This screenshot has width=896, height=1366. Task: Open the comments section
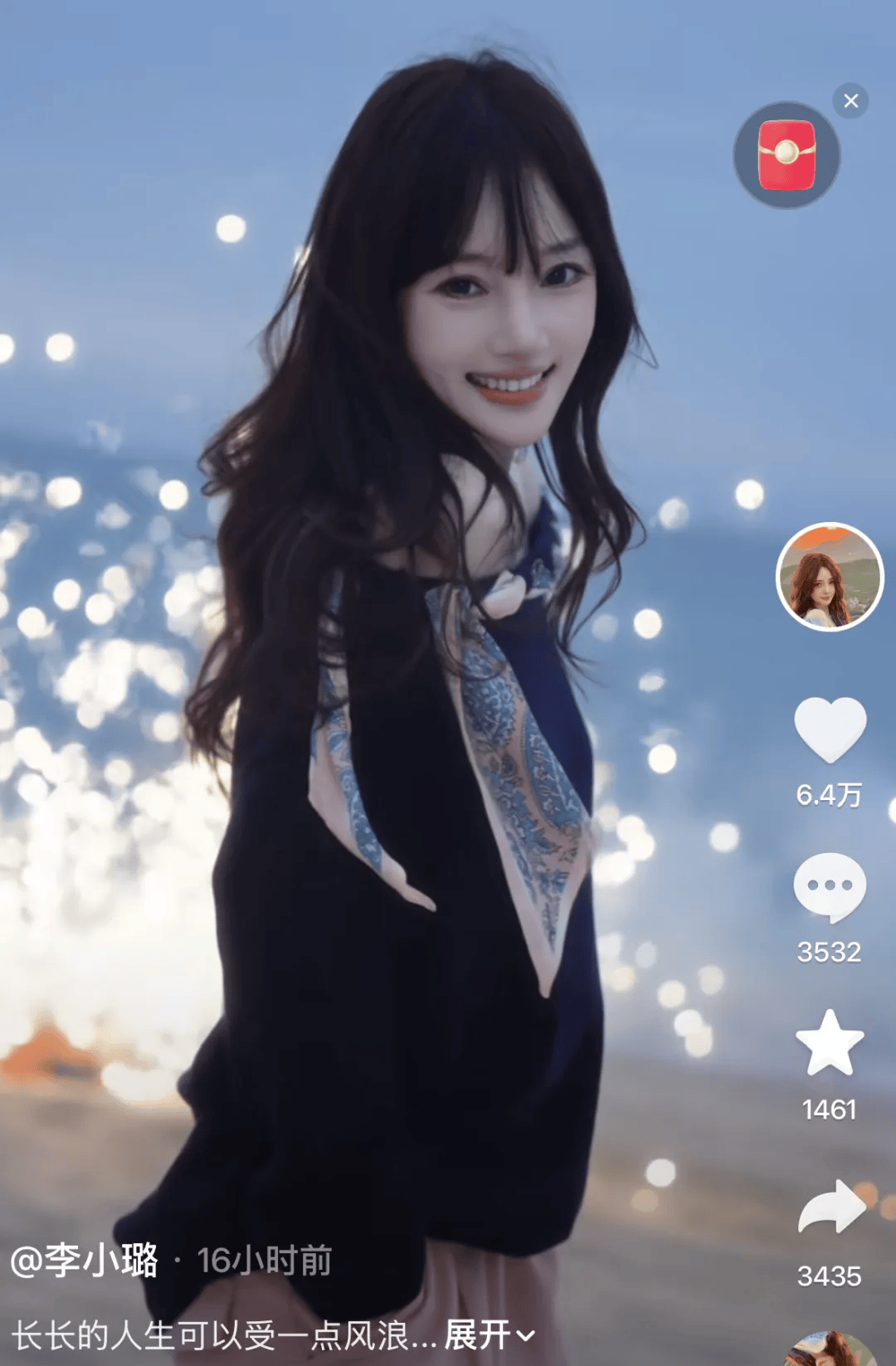(x=830, y=887)
